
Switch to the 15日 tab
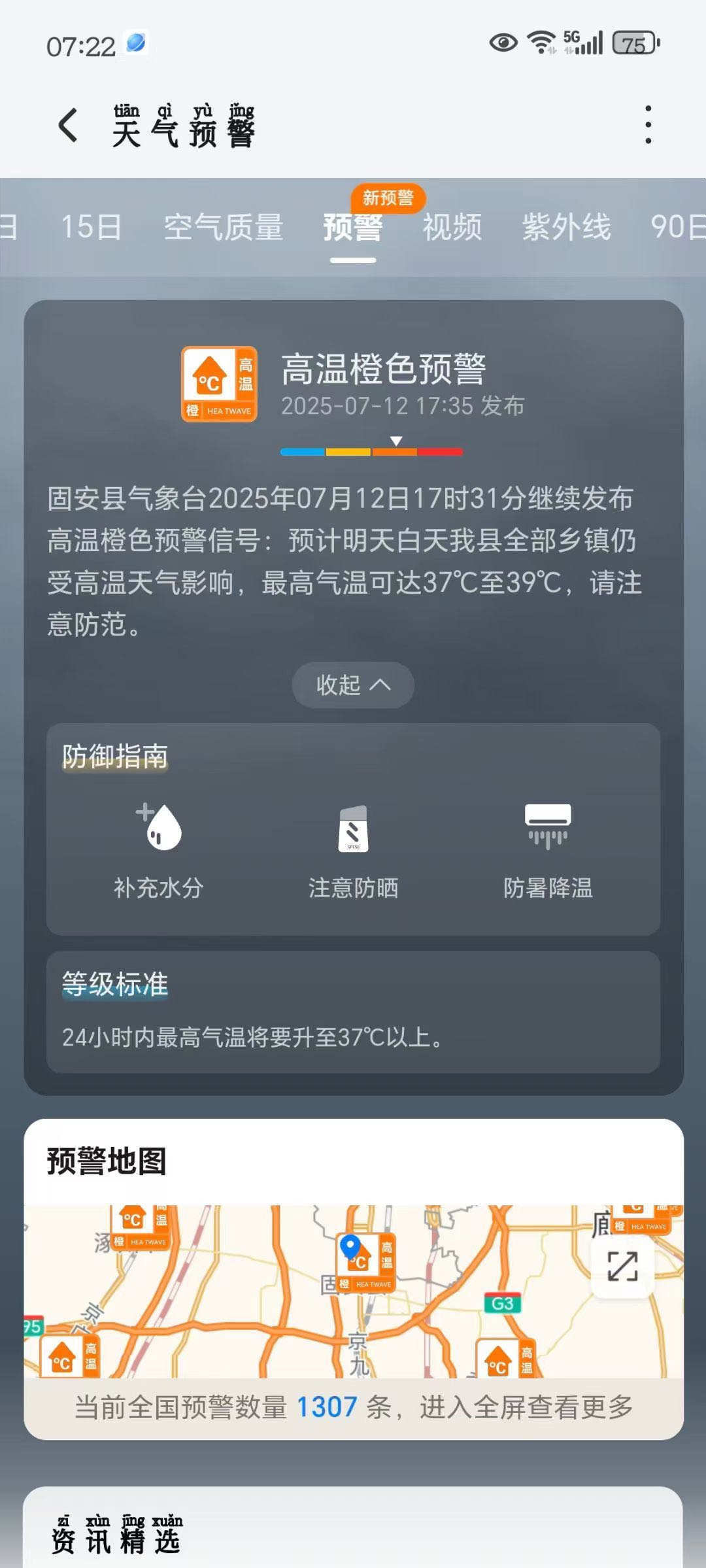[x=91, y=228]
